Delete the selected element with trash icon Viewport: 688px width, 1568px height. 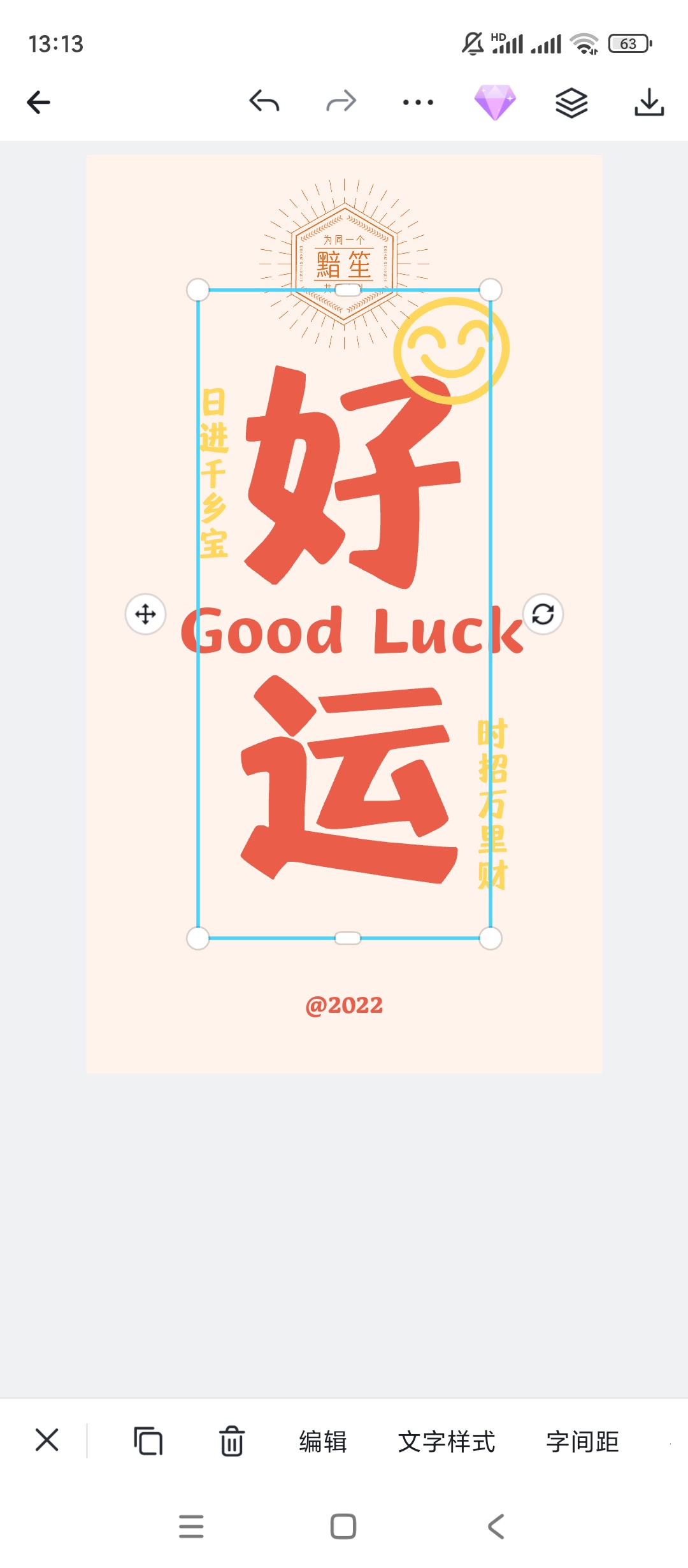tap(232, 1441)
